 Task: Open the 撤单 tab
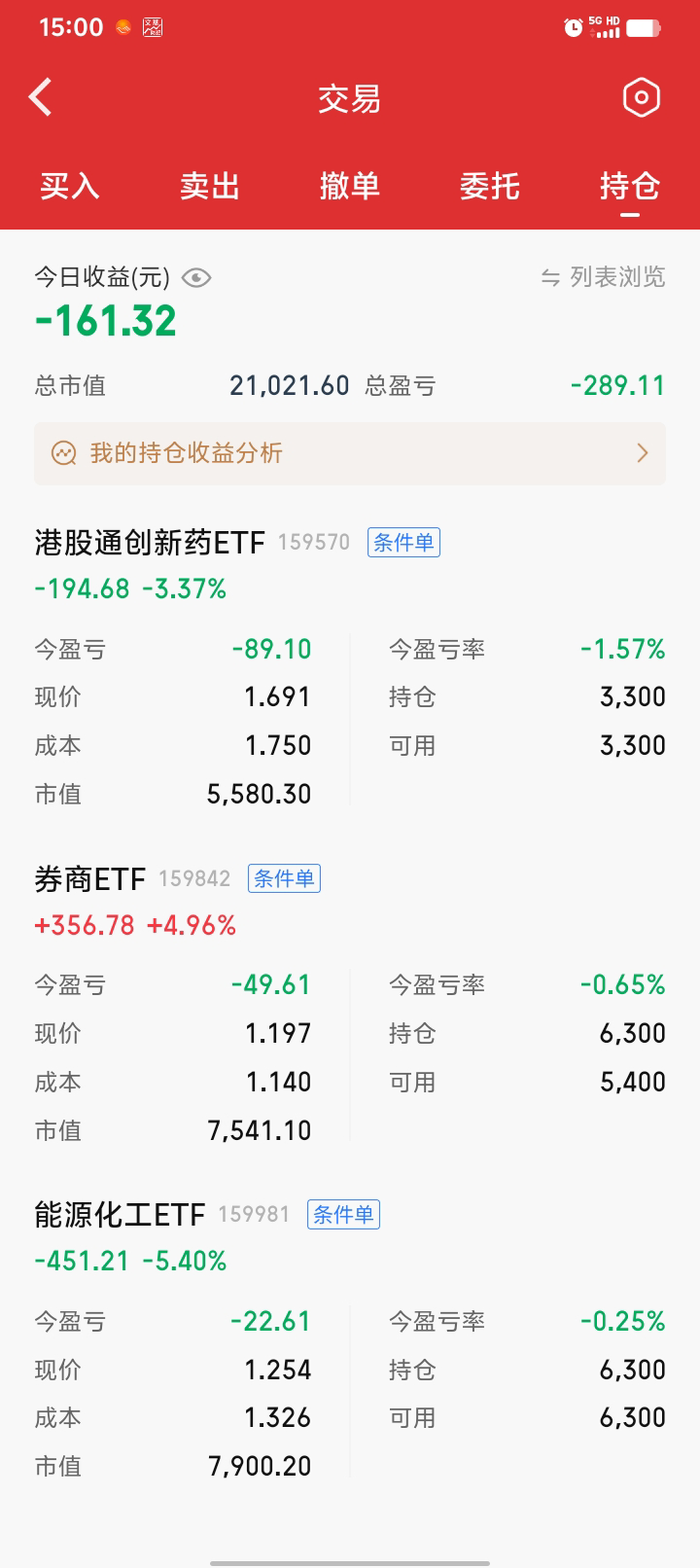coord(350,185)
